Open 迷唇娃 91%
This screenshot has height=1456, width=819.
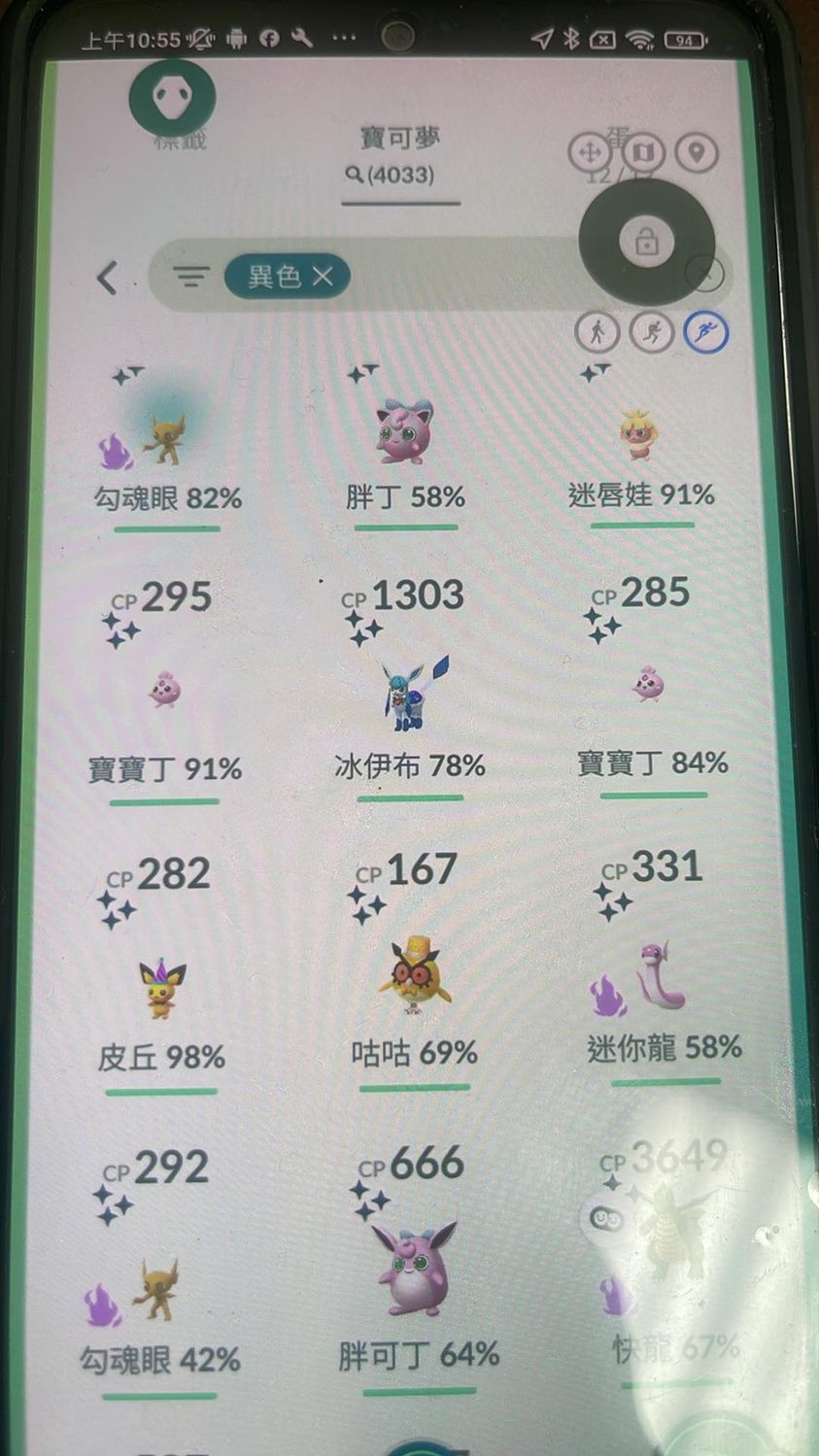[x=640, y=437]
